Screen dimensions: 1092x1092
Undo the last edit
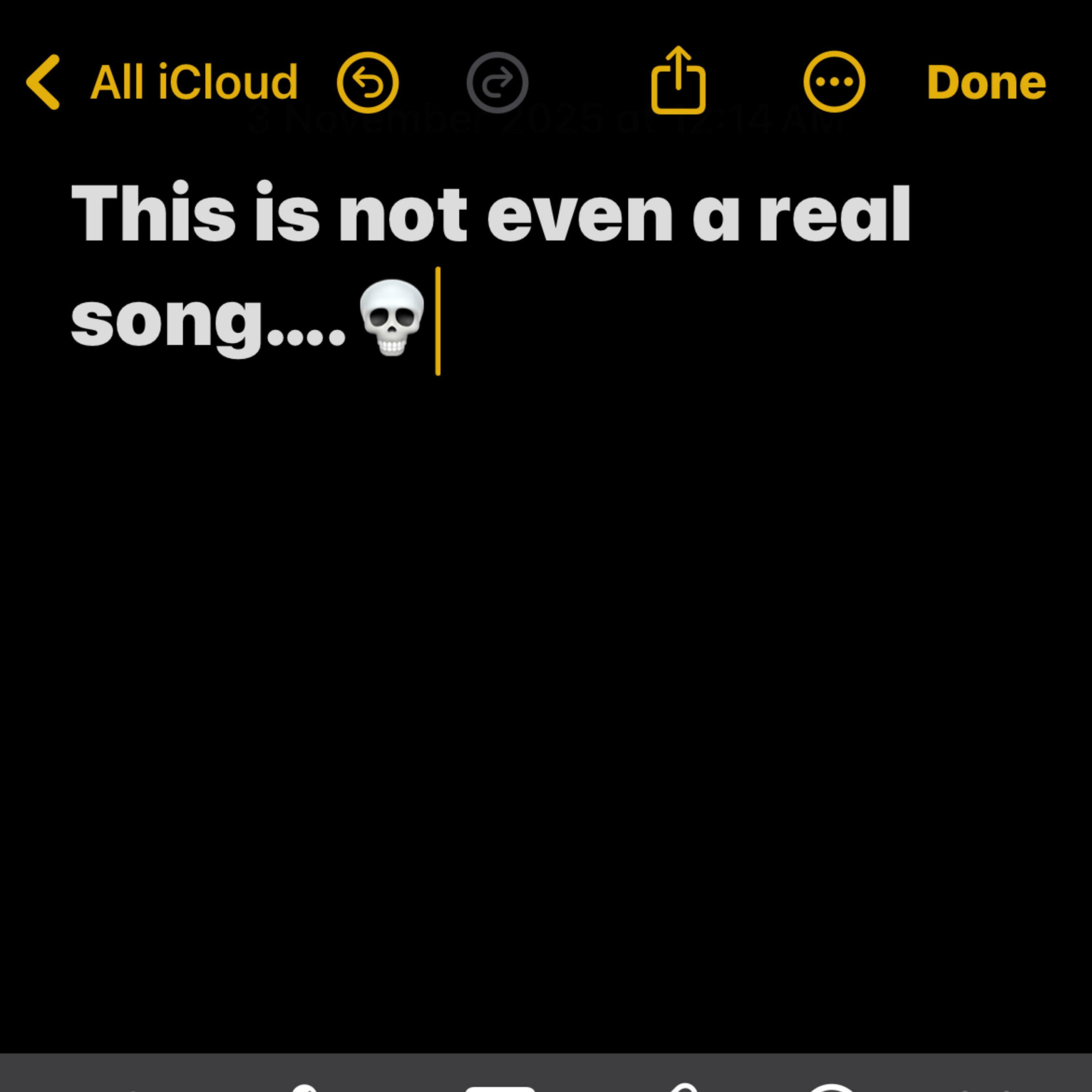click(367, 83)
